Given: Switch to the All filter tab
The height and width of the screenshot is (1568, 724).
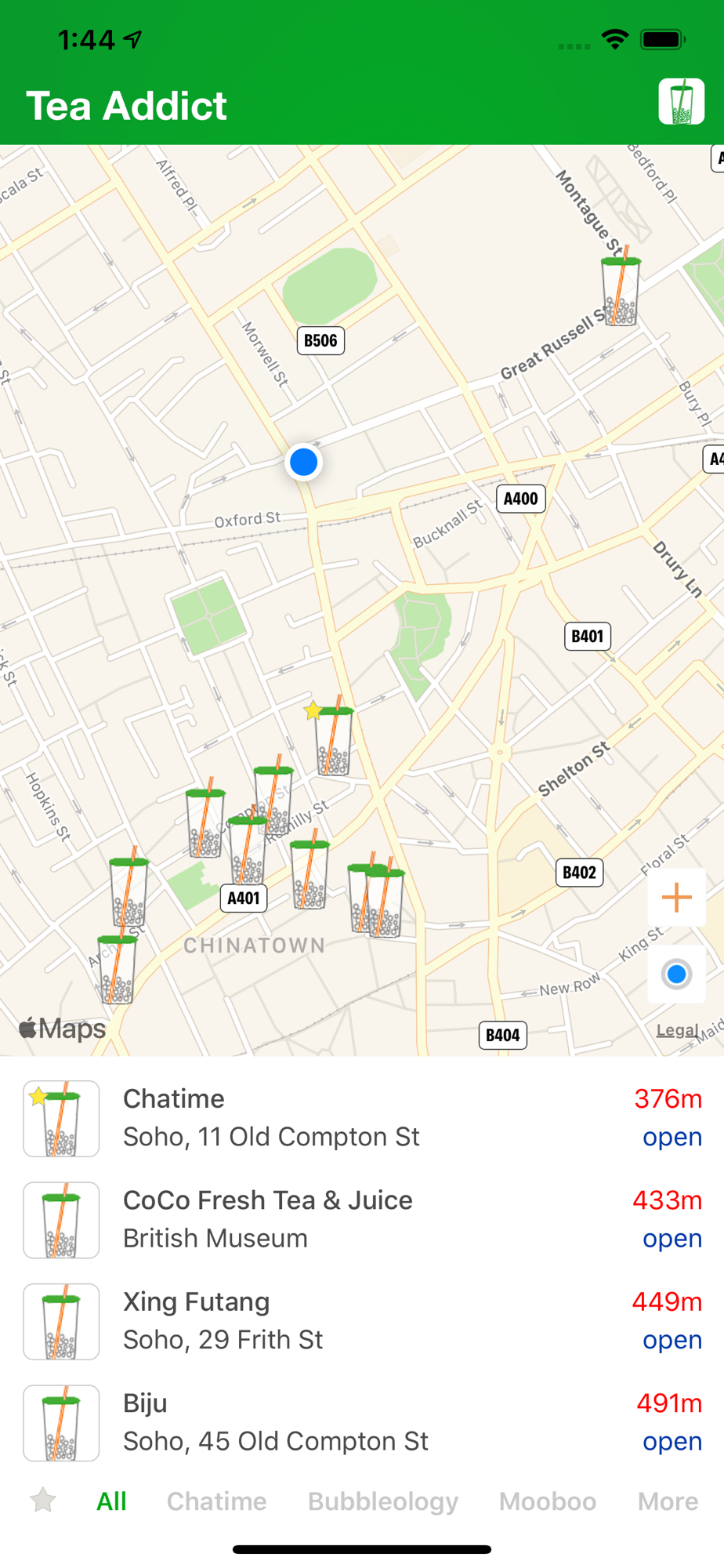Looking at the screenshot, I should tap(111, 1501).
